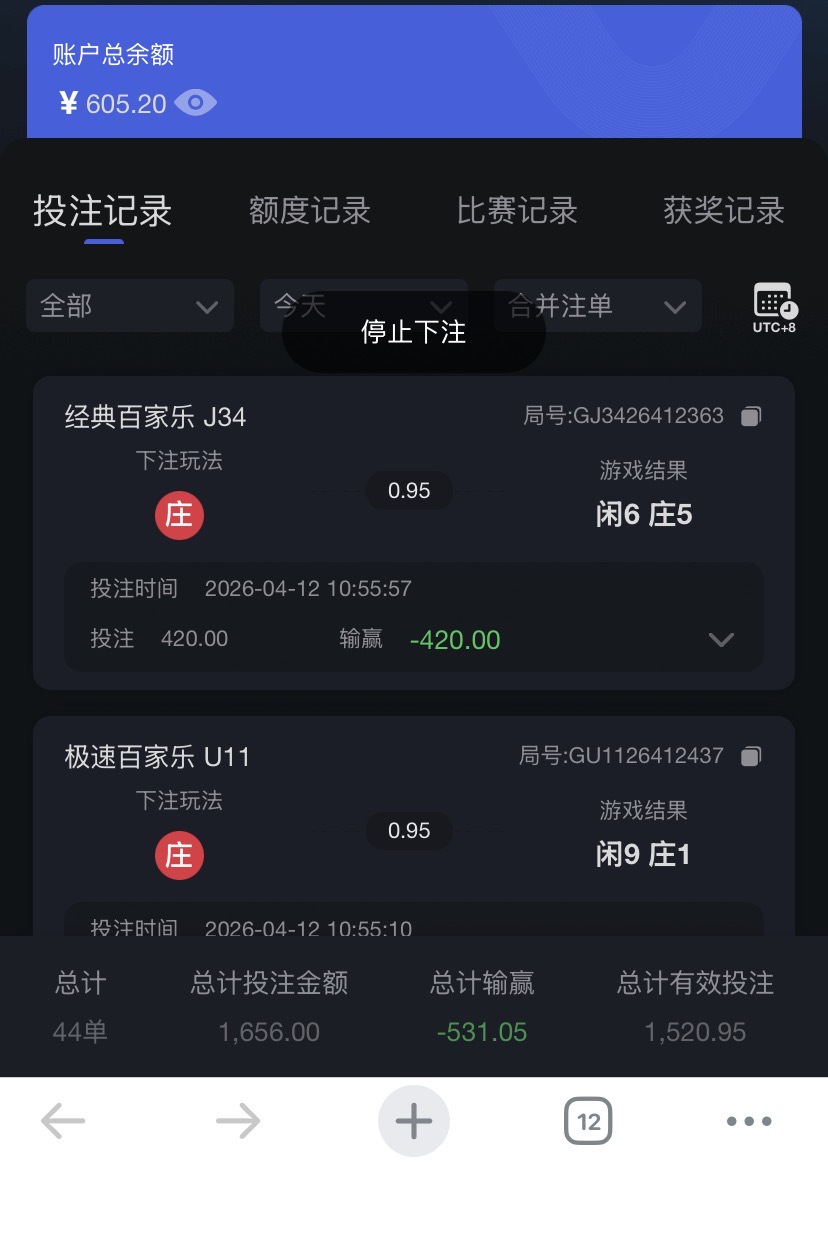
Task: Open a new browser tab
Action: point(413,1121)
